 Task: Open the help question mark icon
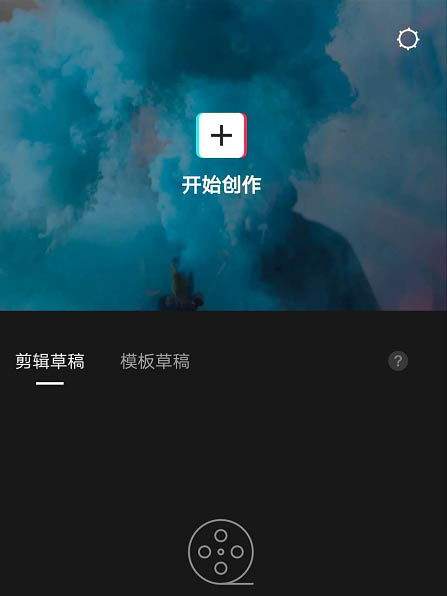[398, 361]
